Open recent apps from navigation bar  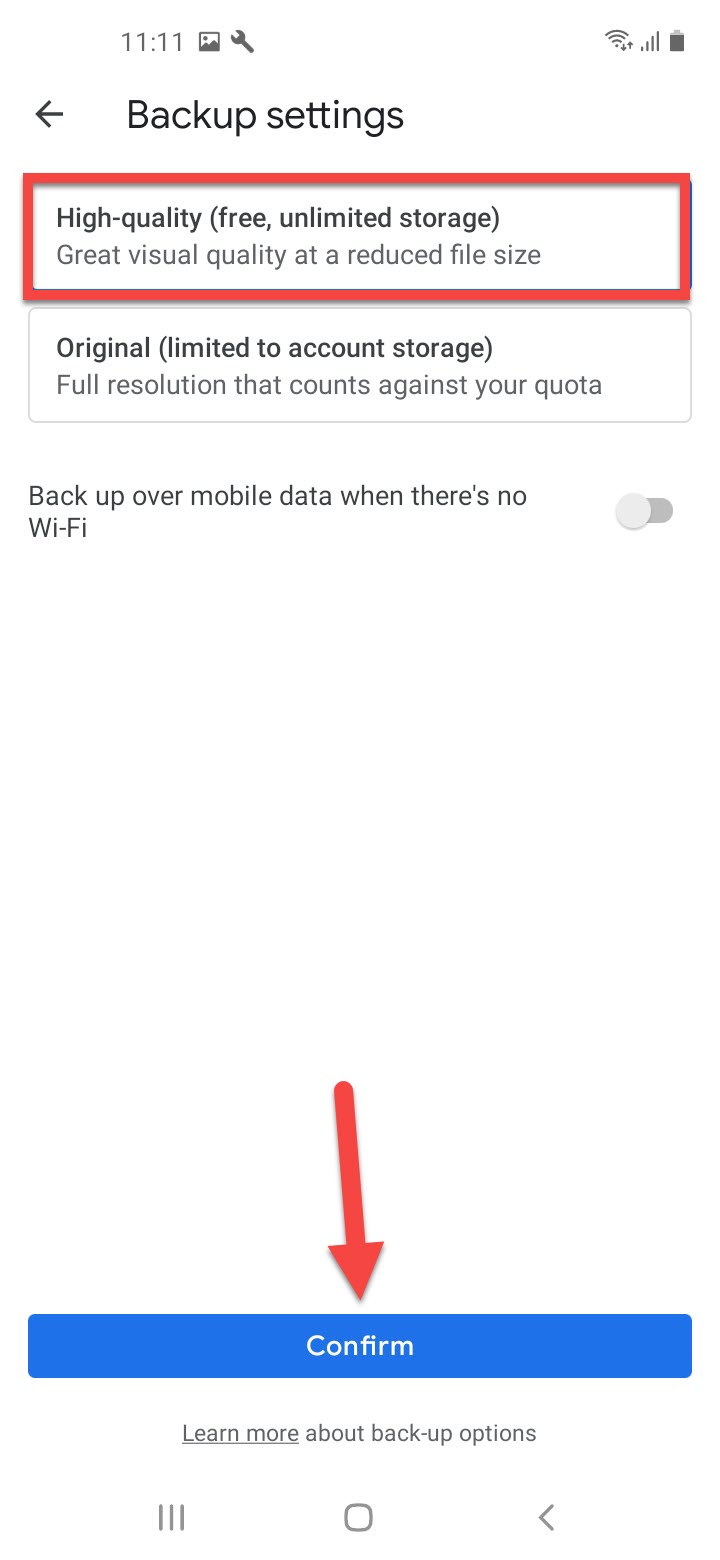click(x=172, y=1517)
